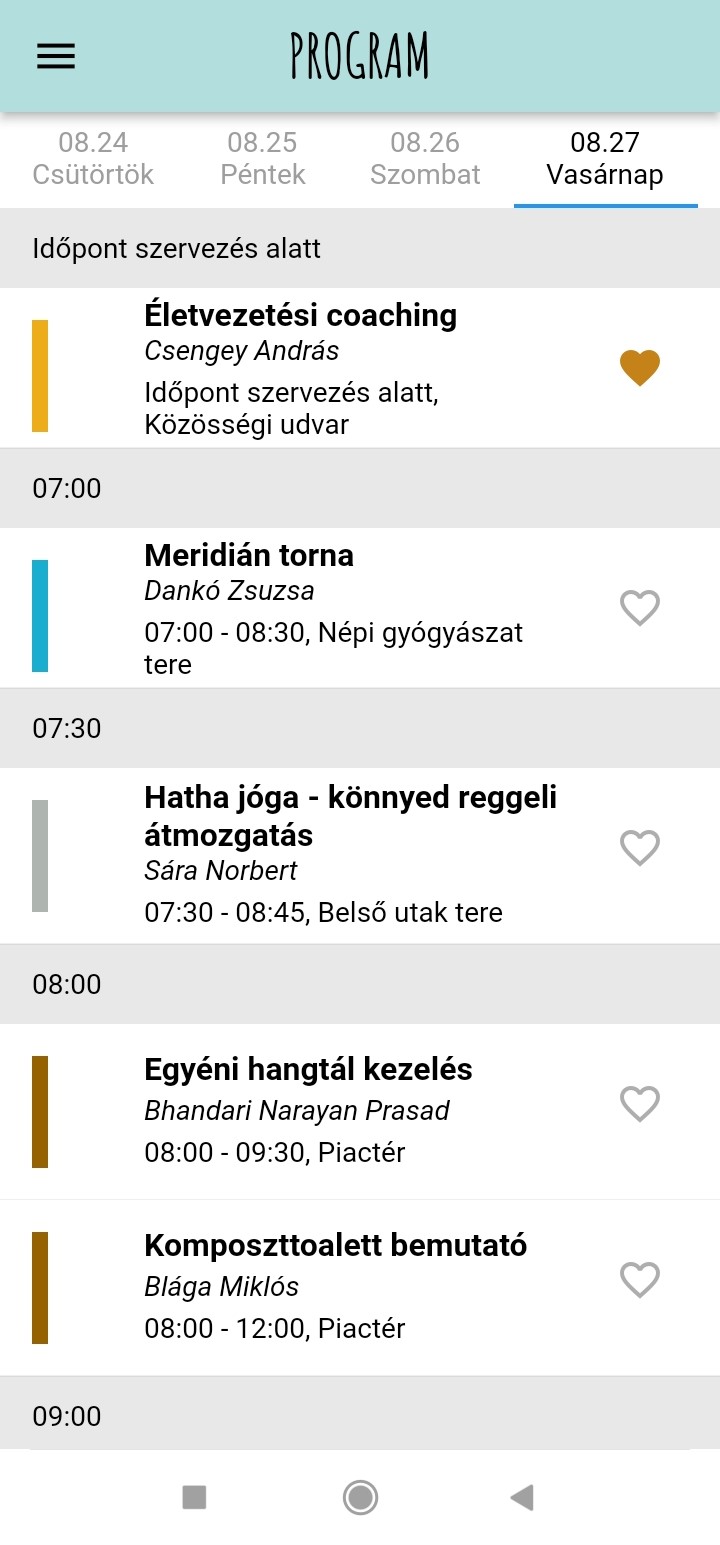720x1545 pixels.
Task: Select the 08.26 Szombat tab
Action: tap(425, 159)
